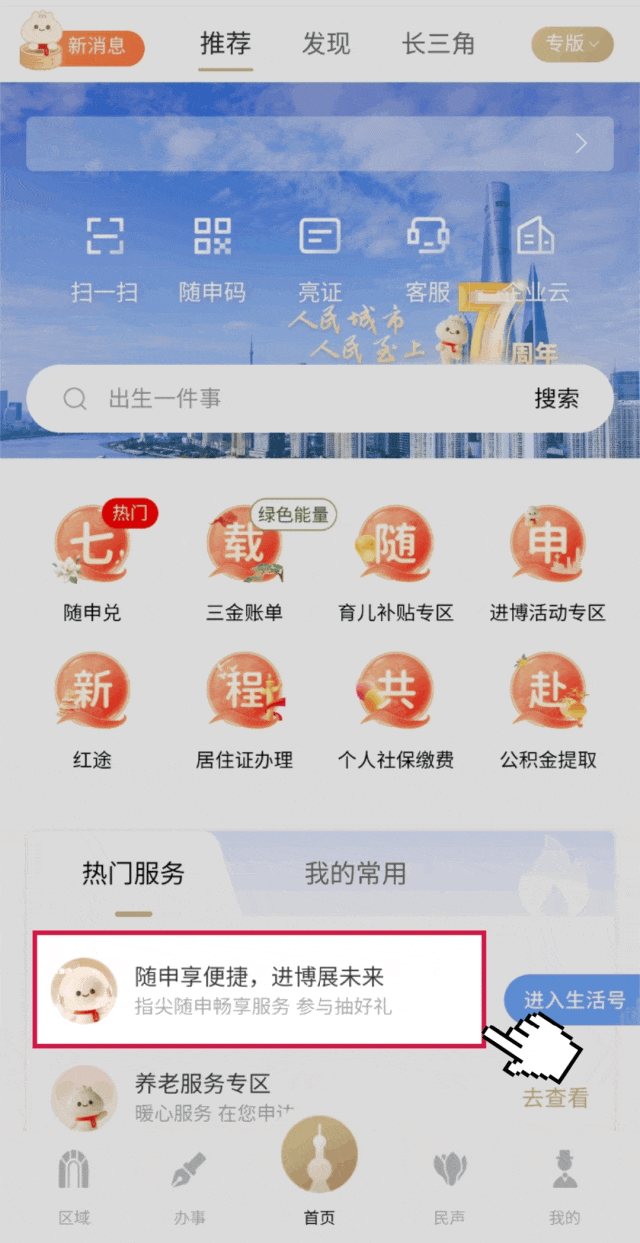Open 三金账单 service
This screenshot has height=1243, width=640.
pos(244,565)
